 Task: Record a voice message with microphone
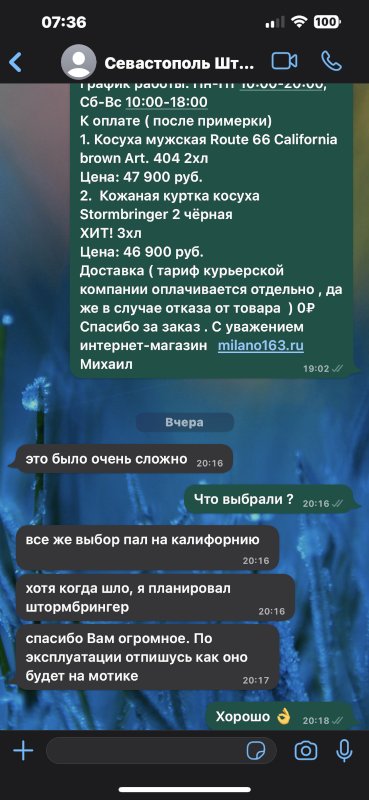(x=344, y=751)
